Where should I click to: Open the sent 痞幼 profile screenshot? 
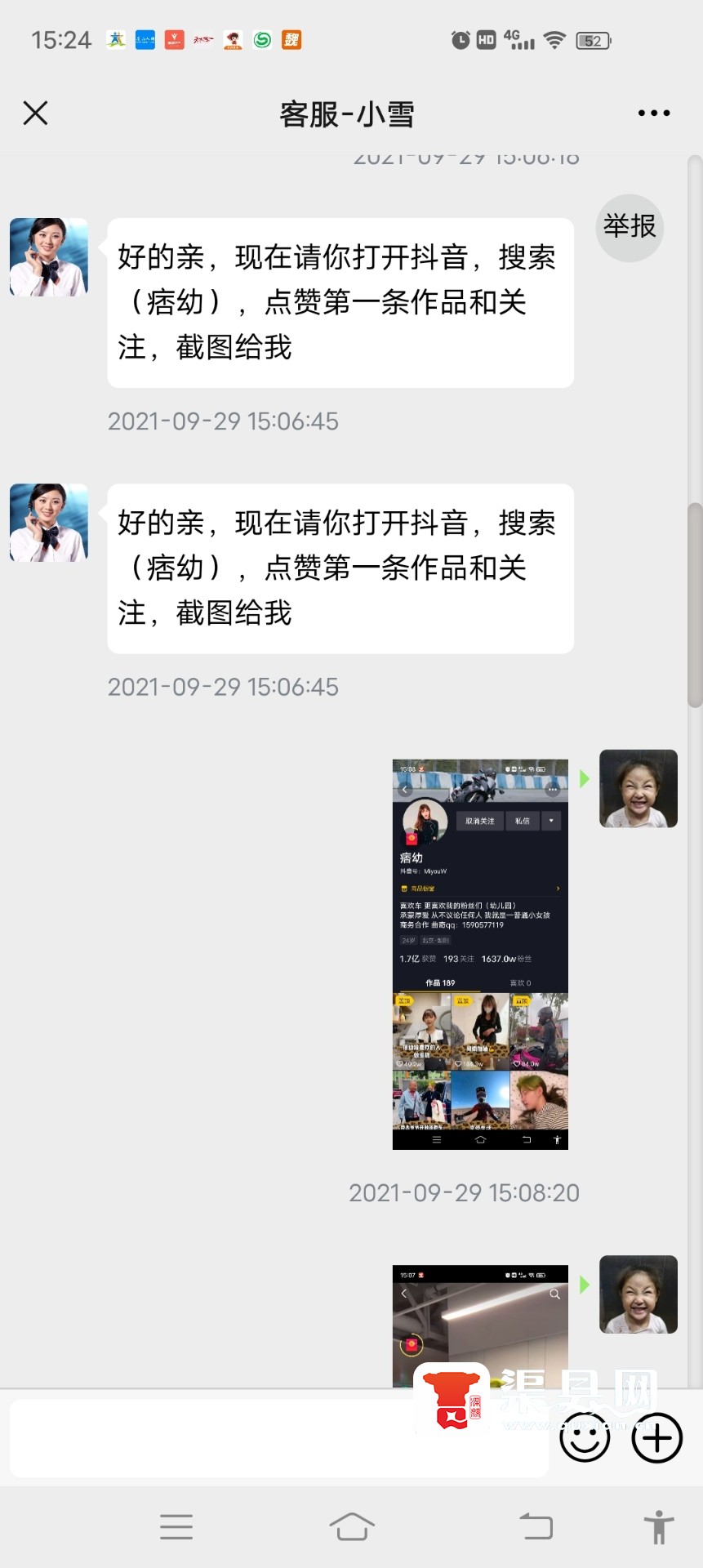coord(480,955)
